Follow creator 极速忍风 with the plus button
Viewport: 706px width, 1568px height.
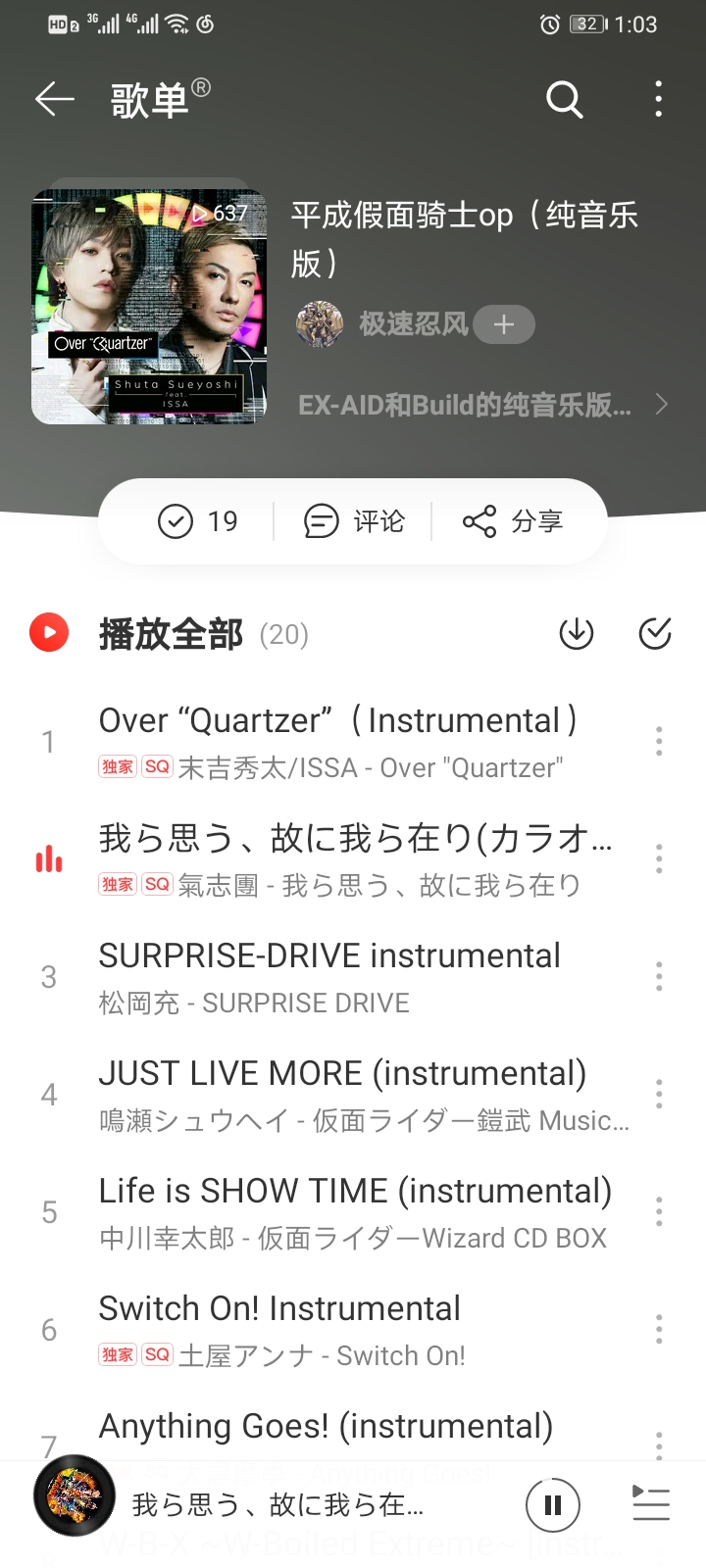pos(503,324)
